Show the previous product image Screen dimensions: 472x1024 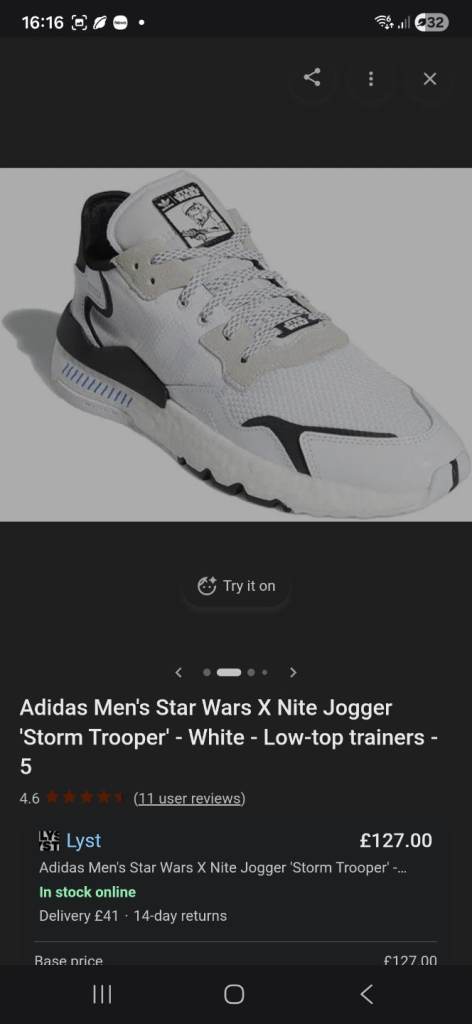pyautogui.click(x=179, y=672)
